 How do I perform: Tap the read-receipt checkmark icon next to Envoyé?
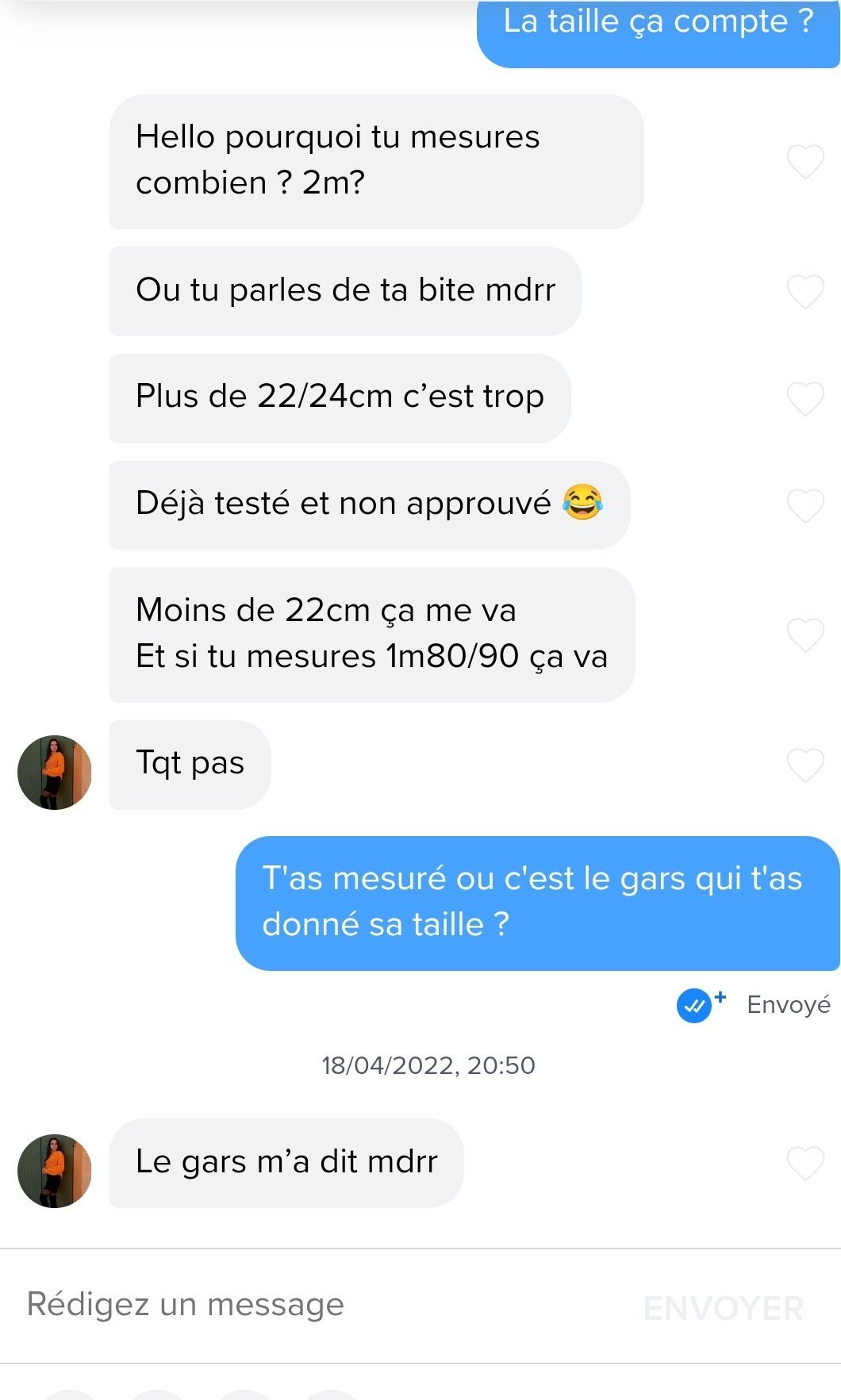tap(695, 1006)
